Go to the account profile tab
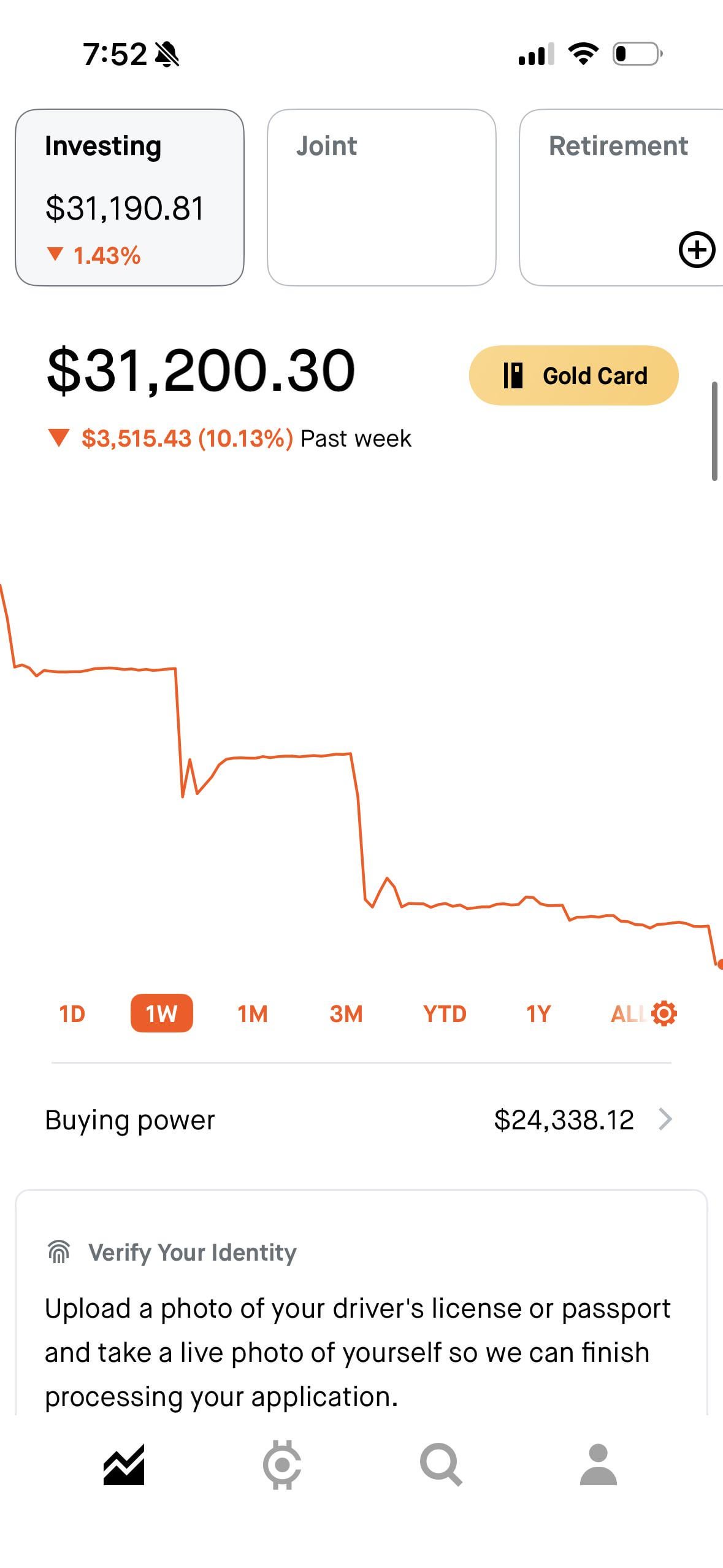The height and width of the screenshot is (1568, 723). pos(598,1465)
